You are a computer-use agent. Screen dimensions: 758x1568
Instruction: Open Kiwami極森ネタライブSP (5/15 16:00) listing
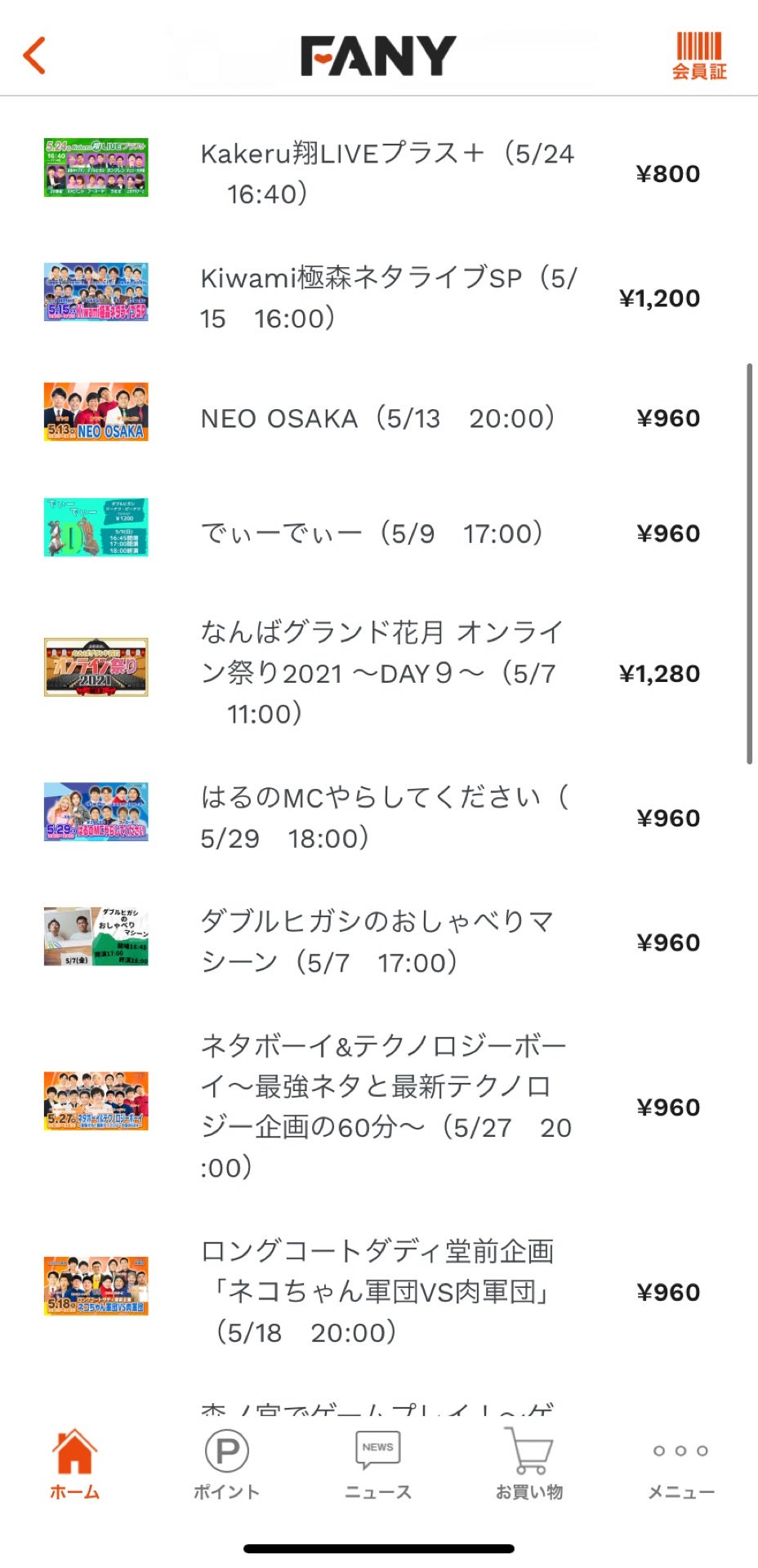coord(379,298)
